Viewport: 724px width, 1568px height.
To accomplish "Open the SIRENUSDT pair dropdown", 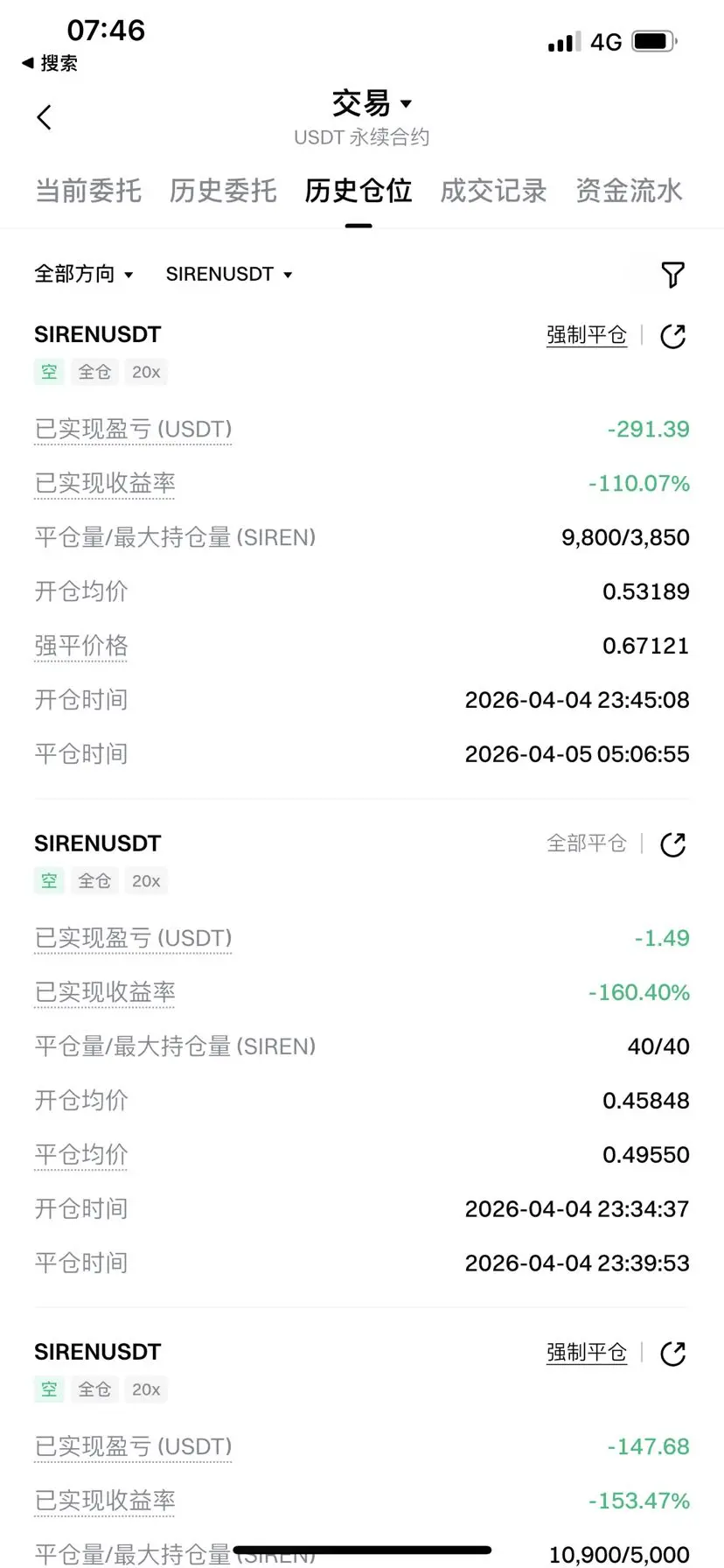I will (229, 275).
